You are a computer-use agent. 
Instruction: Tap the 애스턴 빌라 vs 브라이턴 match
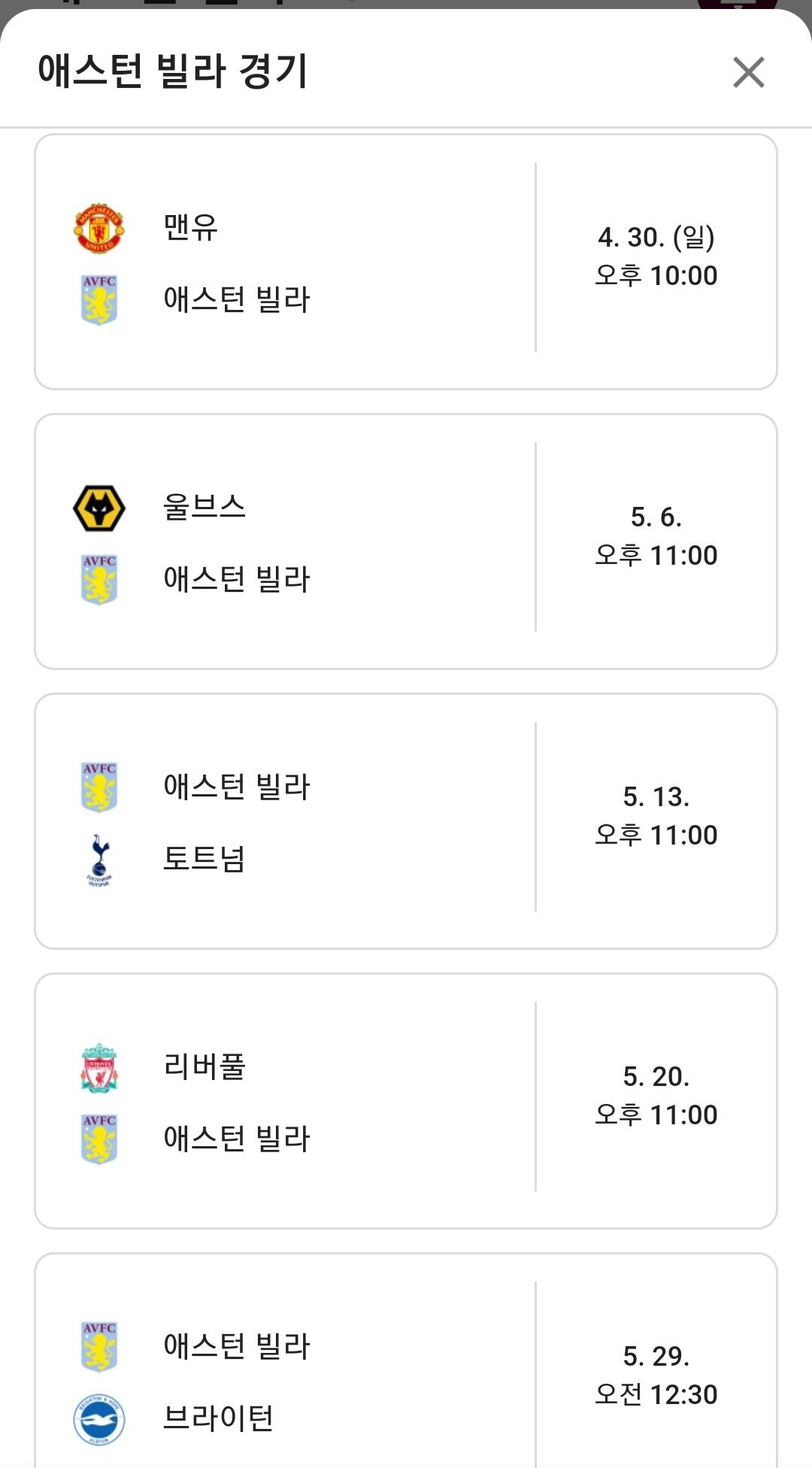pyautogui.click(x=406, y=1369)
